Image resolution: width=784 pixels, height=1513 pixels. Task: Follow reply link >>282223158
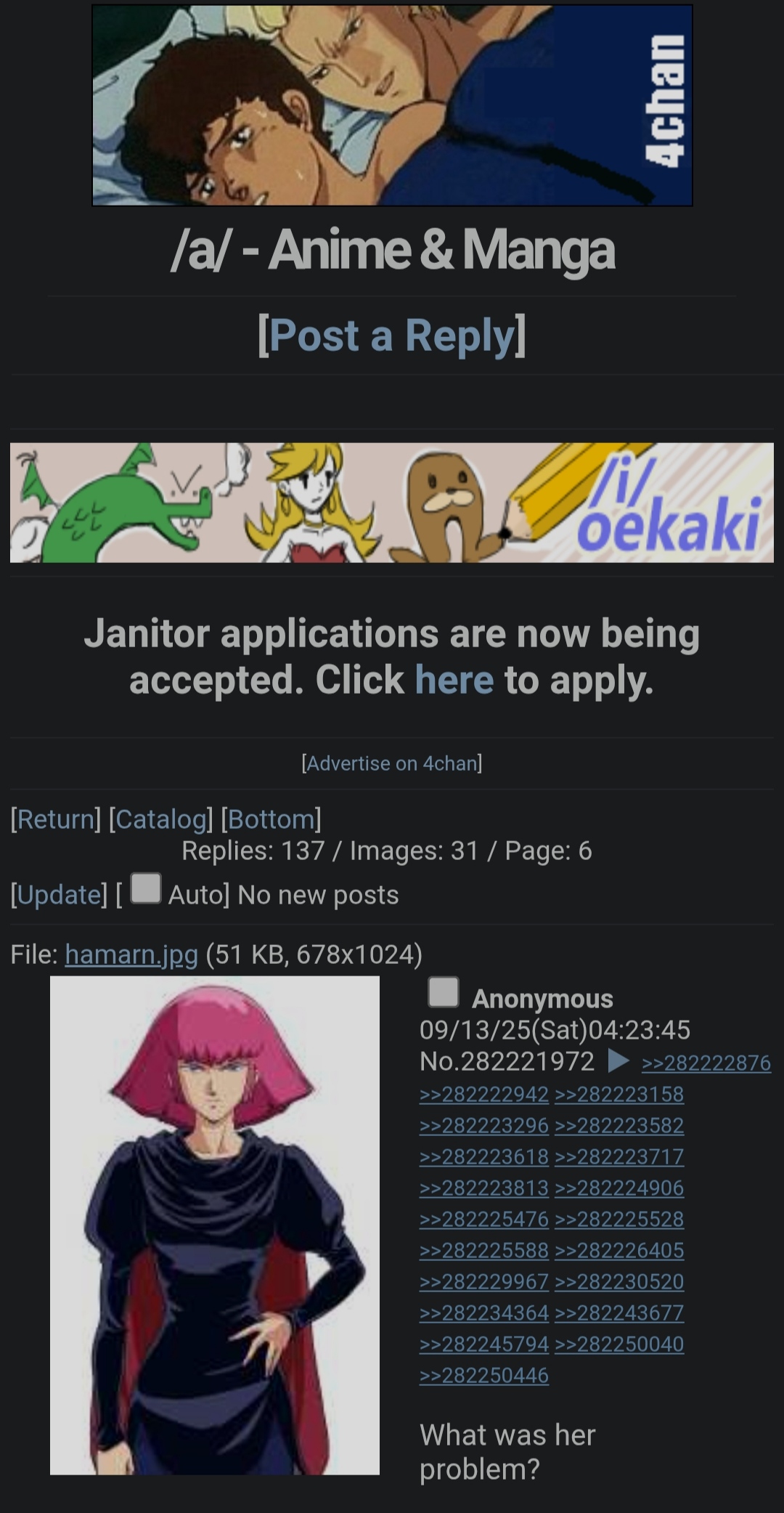pyautogui.click(x=619, y=1094)
